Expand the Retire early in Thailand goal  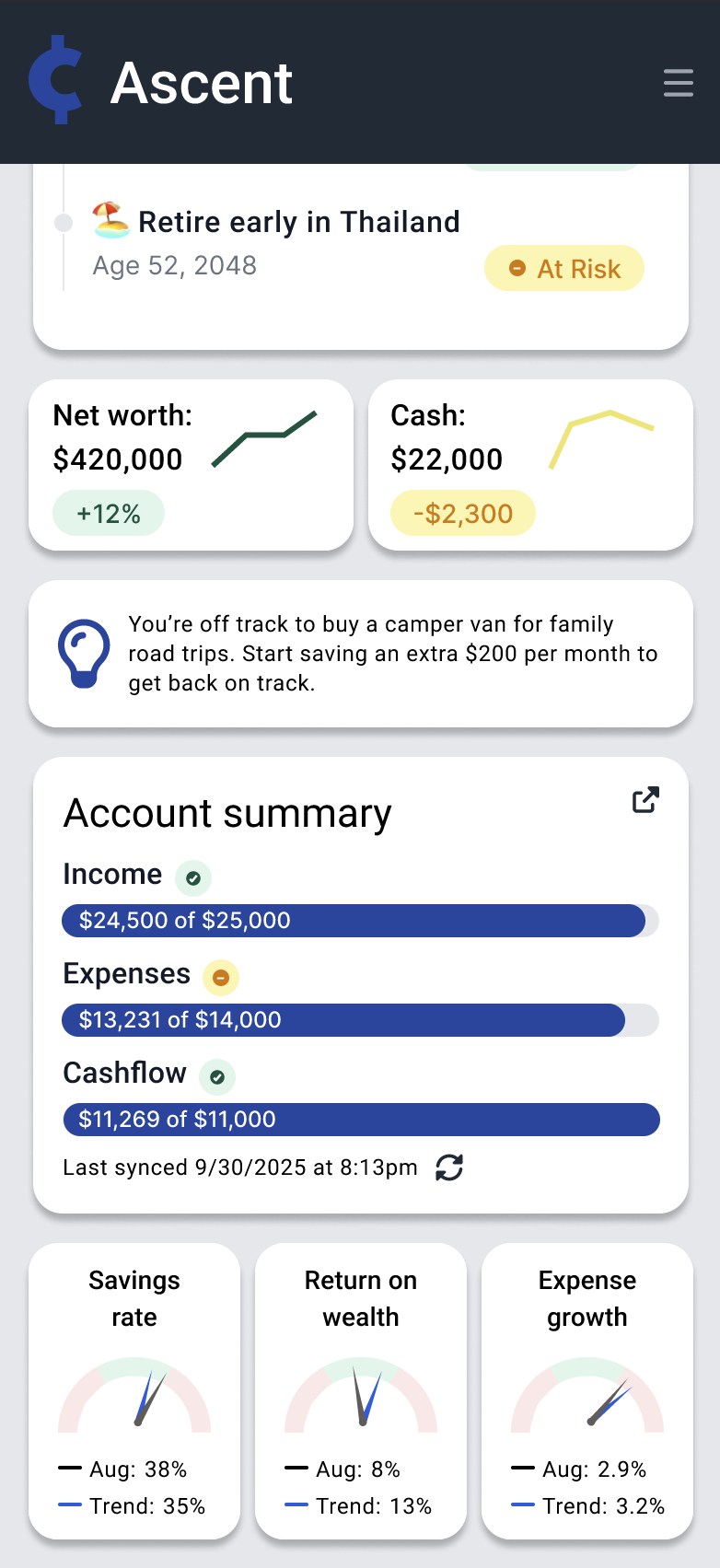(x=298, y=221)
